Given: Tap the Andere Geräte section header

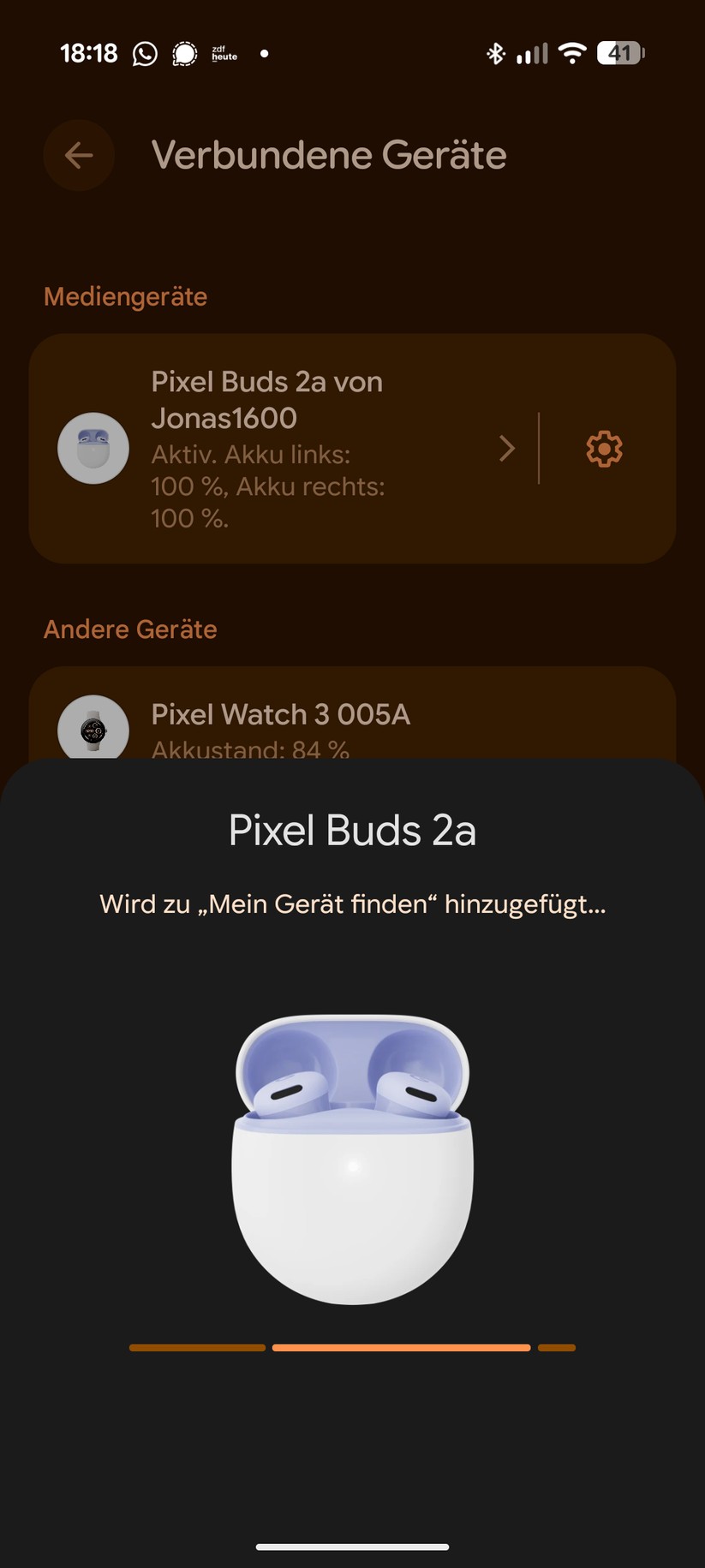Looking at the screenshot, I should pyautogui.click(x=130, y=629).
